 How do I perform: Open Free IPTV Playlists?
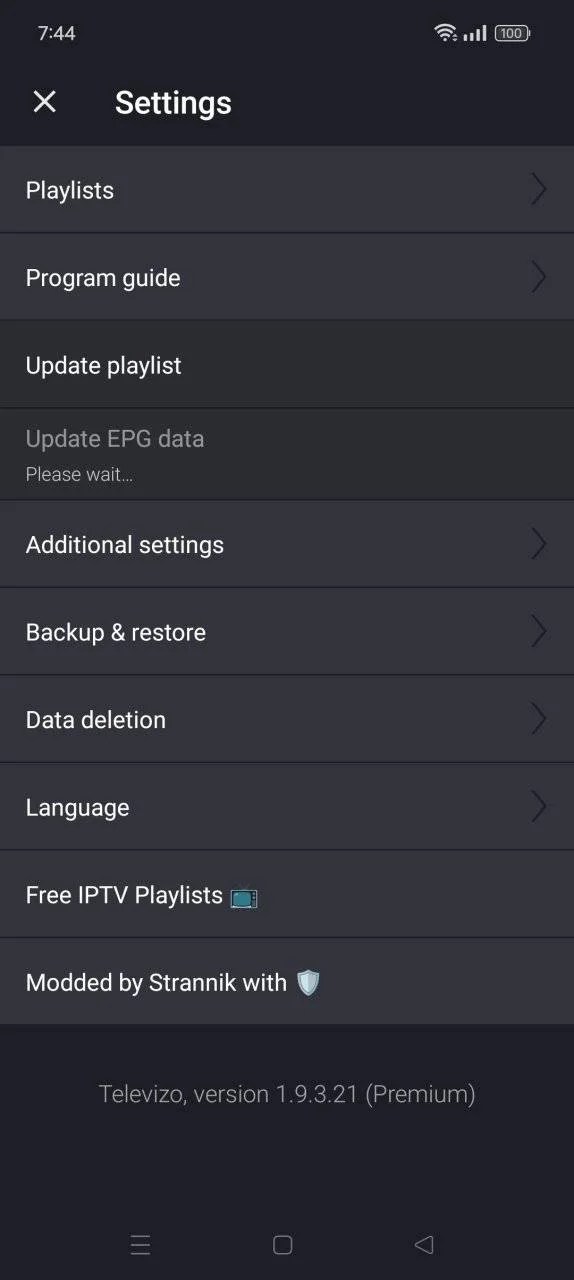(287, 894)
